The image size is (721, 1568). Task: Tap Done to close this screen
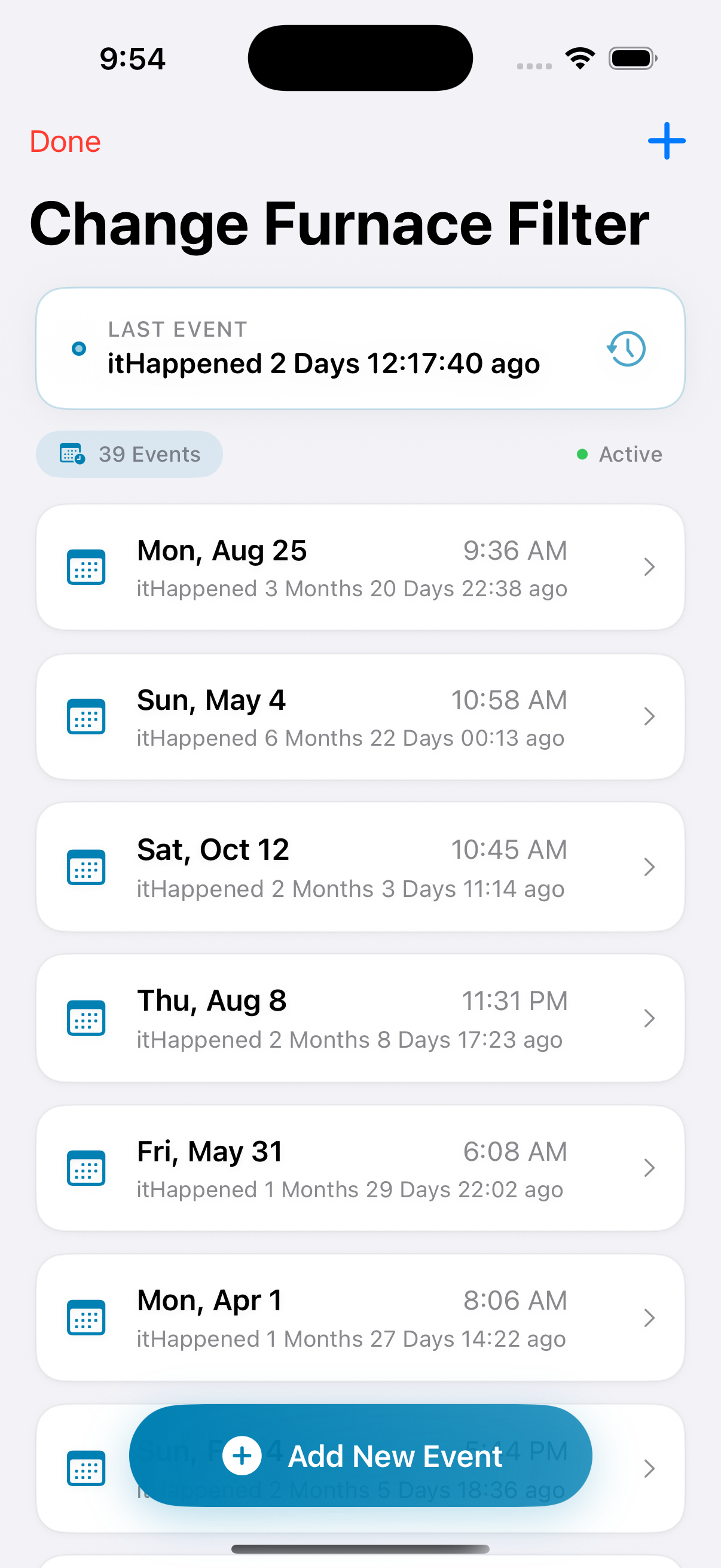pos(65,141)
